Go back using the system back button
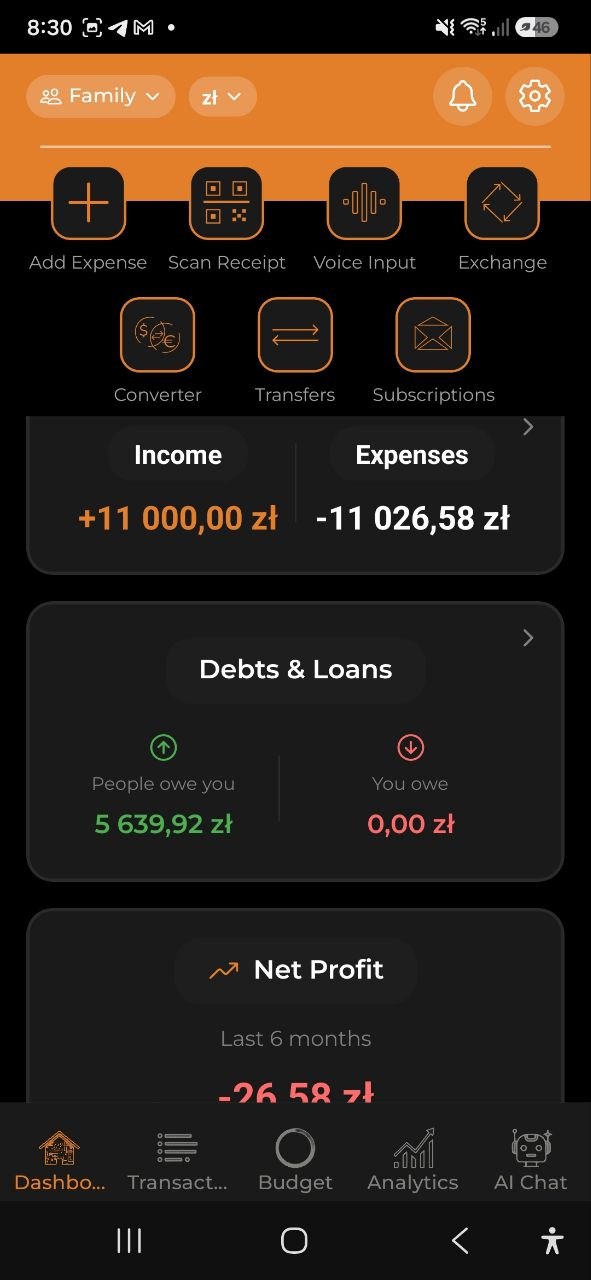 pyautogui.click(x=460, y=1241)
